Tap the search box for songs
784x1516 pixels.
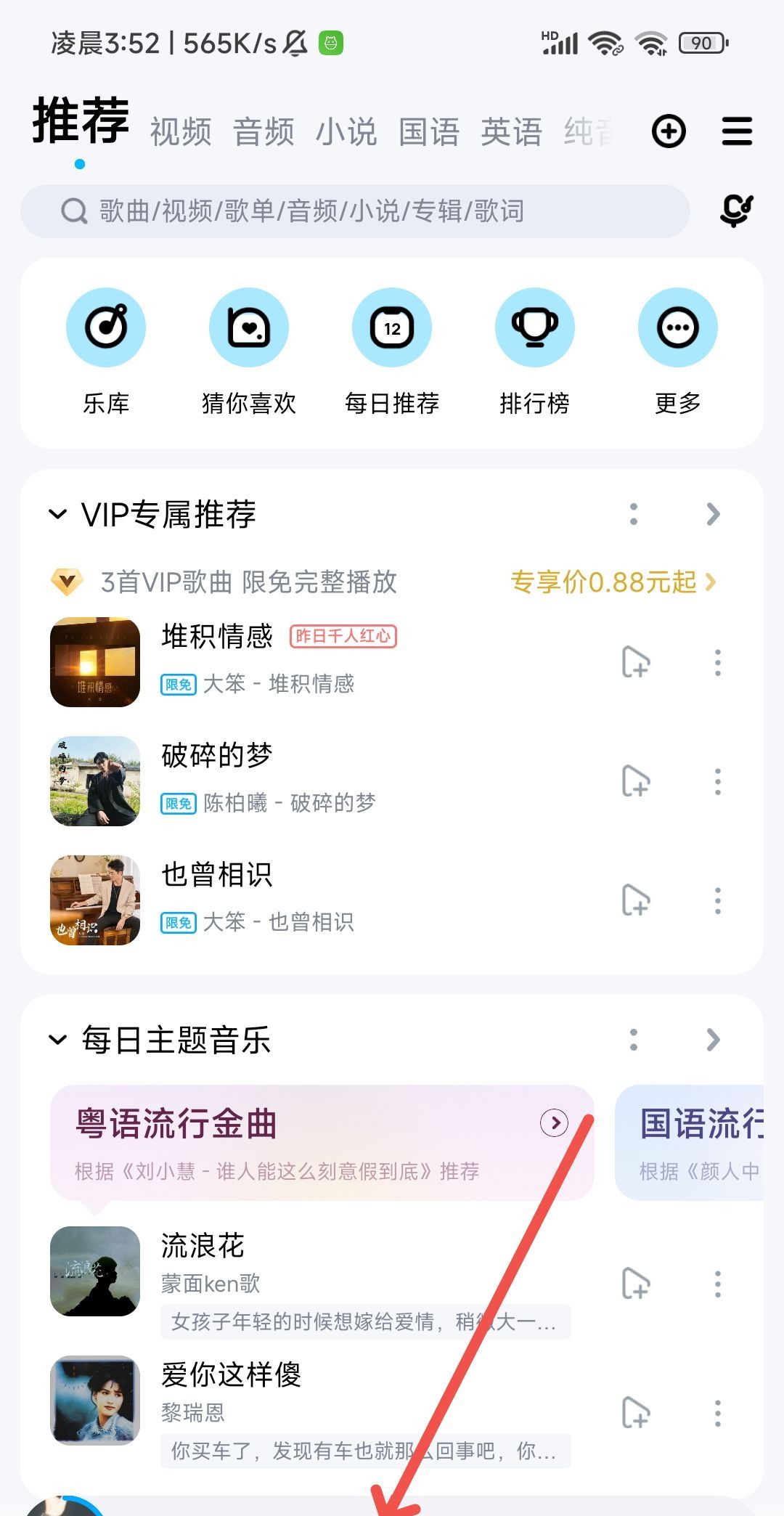(x=354, y=211)
